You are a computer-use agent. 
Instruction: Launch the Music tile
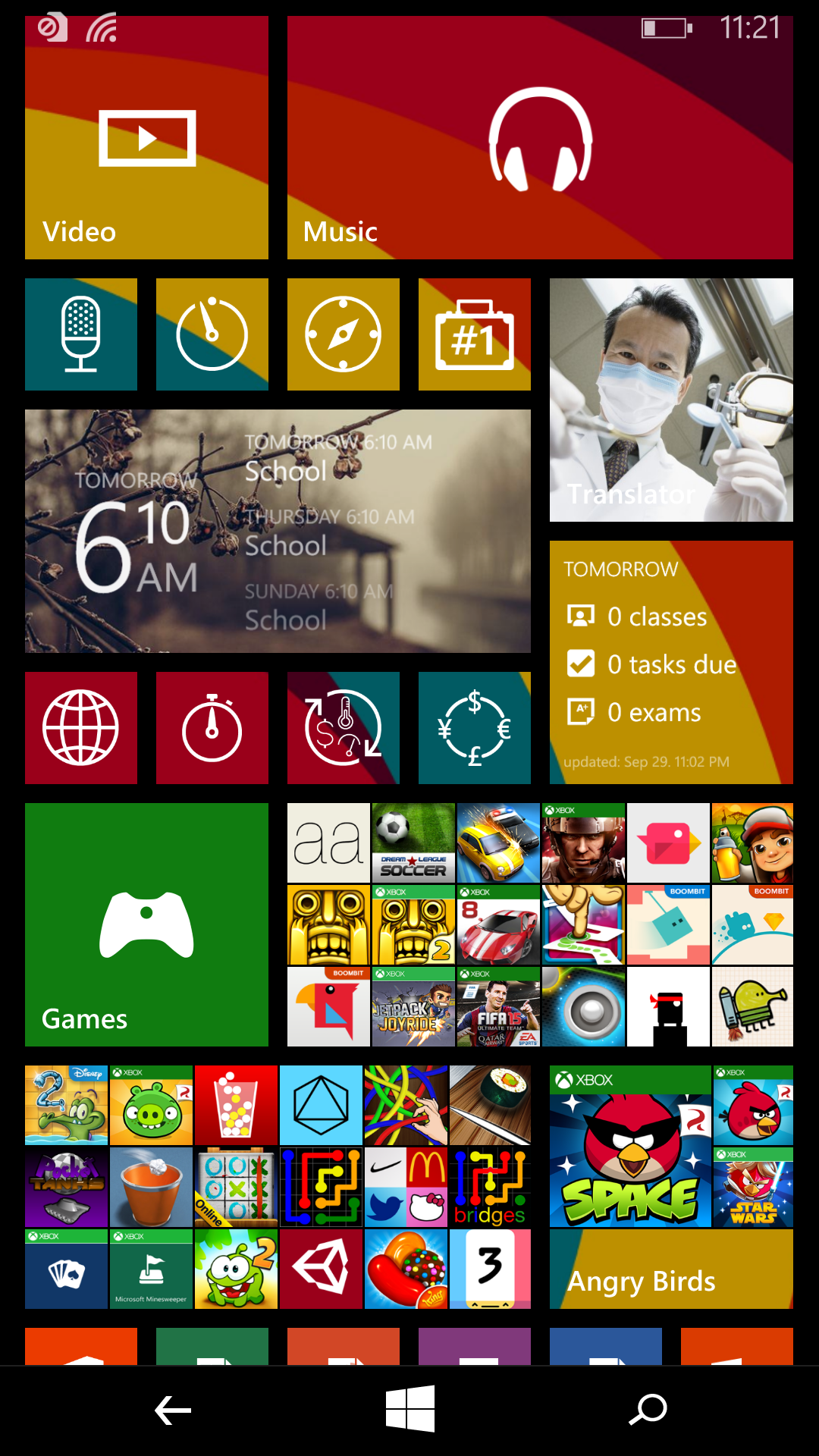[x=540, y=138]
